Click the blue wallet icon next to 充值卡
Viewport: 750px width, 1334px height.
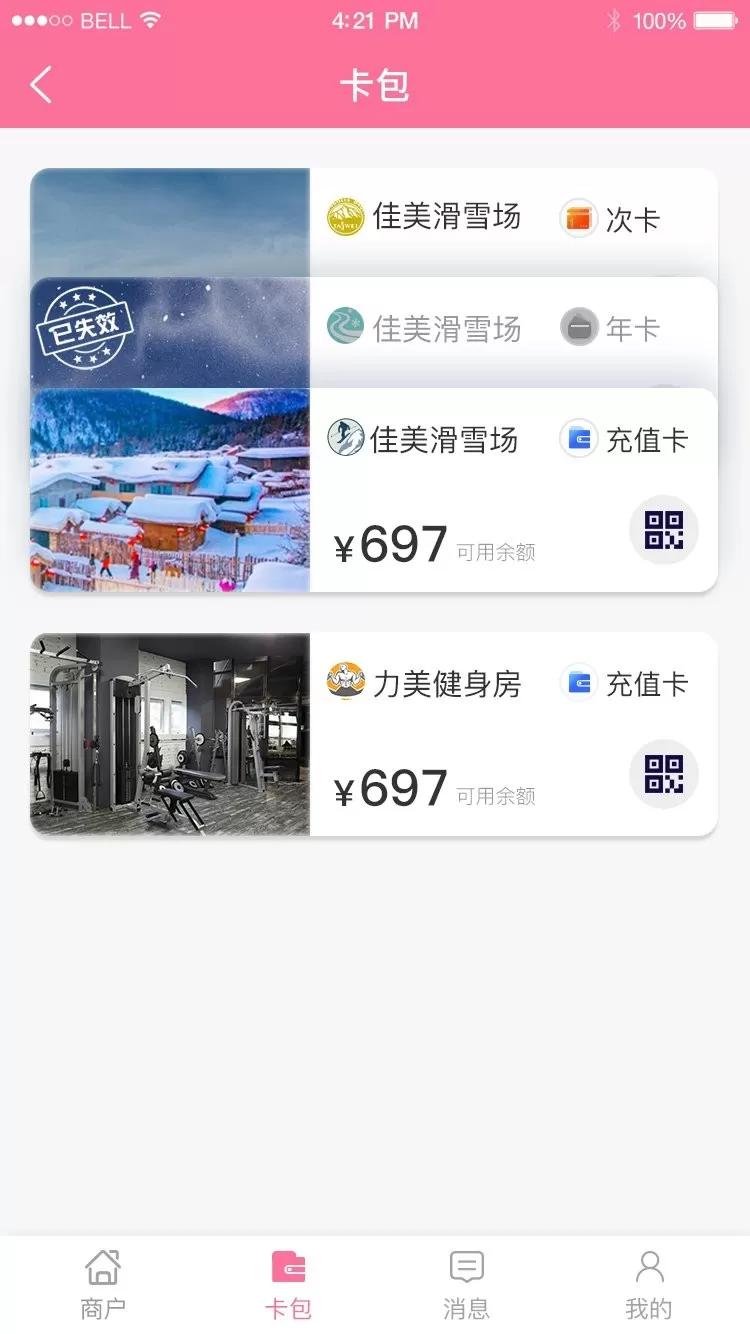[578, 438]
